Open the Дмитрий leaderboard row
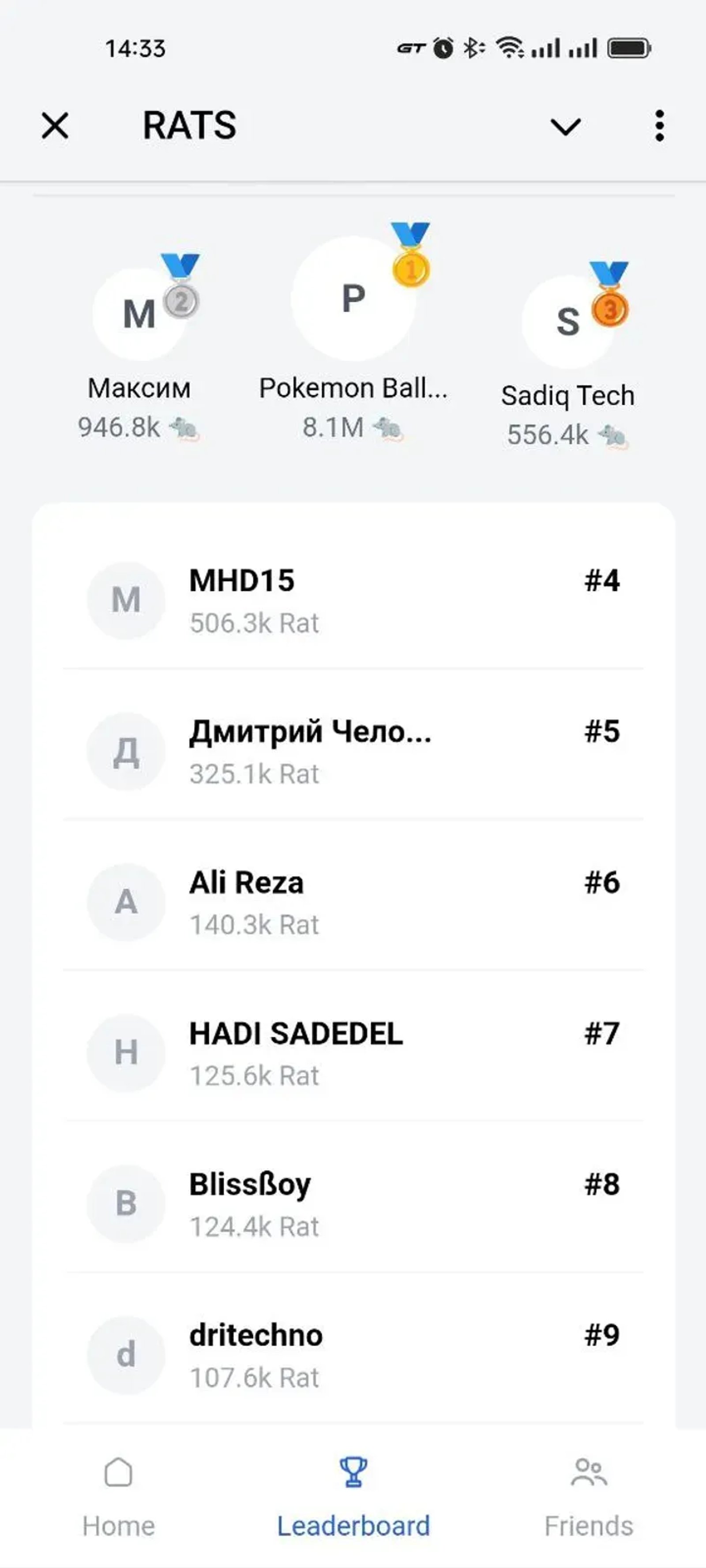 (353, 751)
